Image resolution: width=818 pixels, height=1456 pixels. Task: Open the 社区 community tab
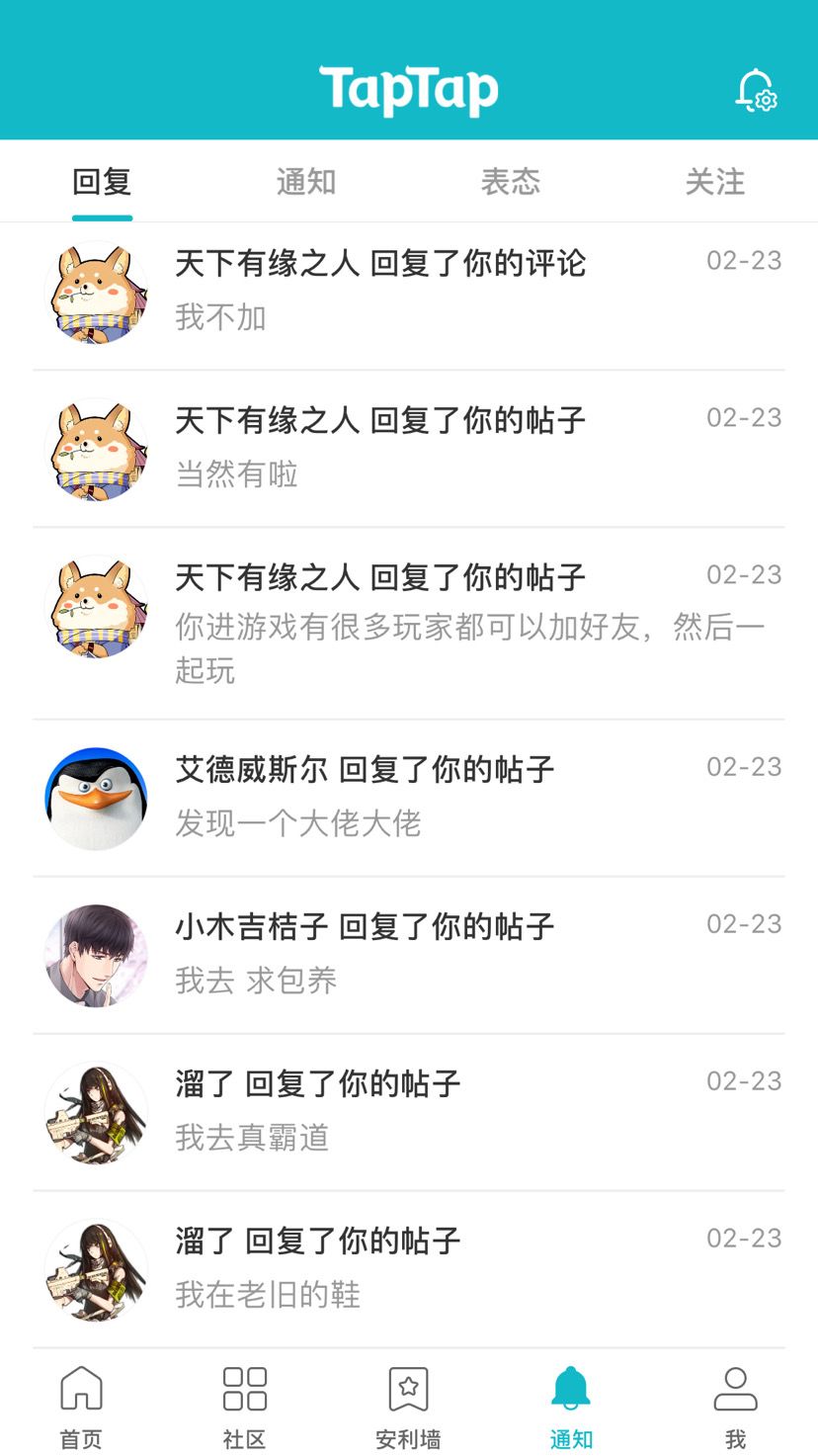(245, 1406)
